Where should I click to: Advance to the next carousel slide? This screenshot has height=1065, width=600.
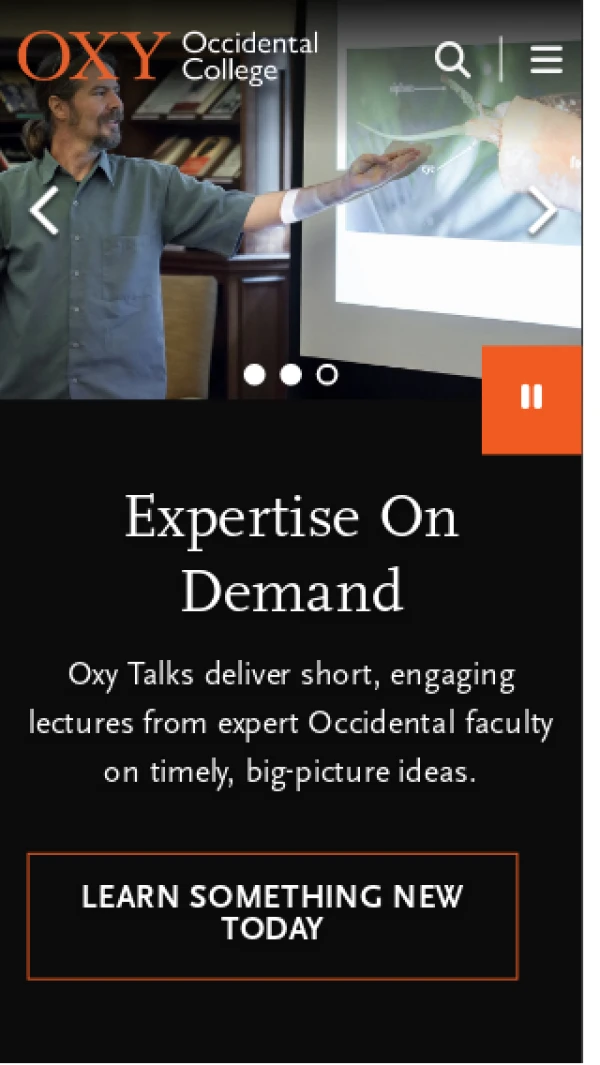click(x=542, y=211)
